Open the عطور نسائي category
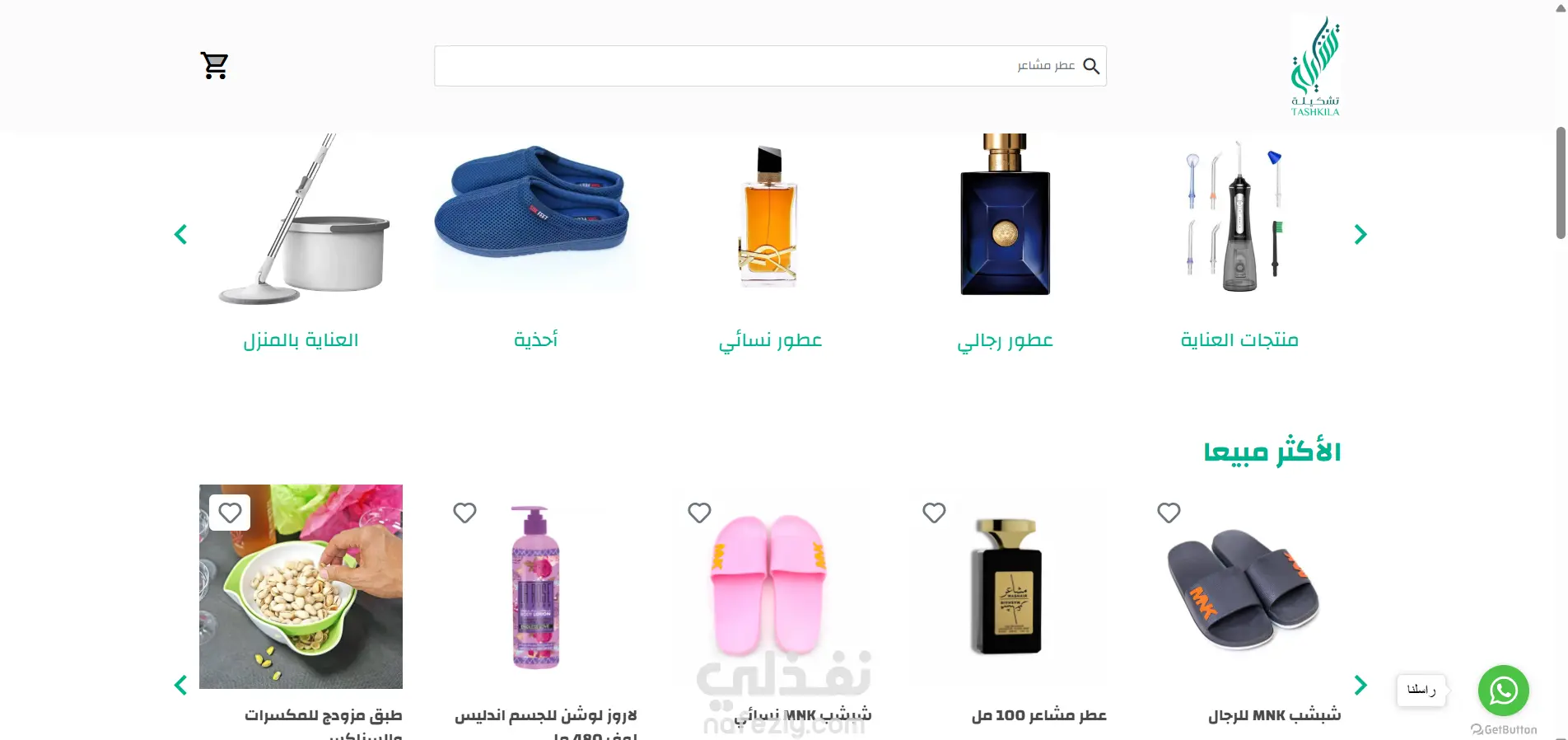This screenshot has height=740, width=1568. (770, 340)
